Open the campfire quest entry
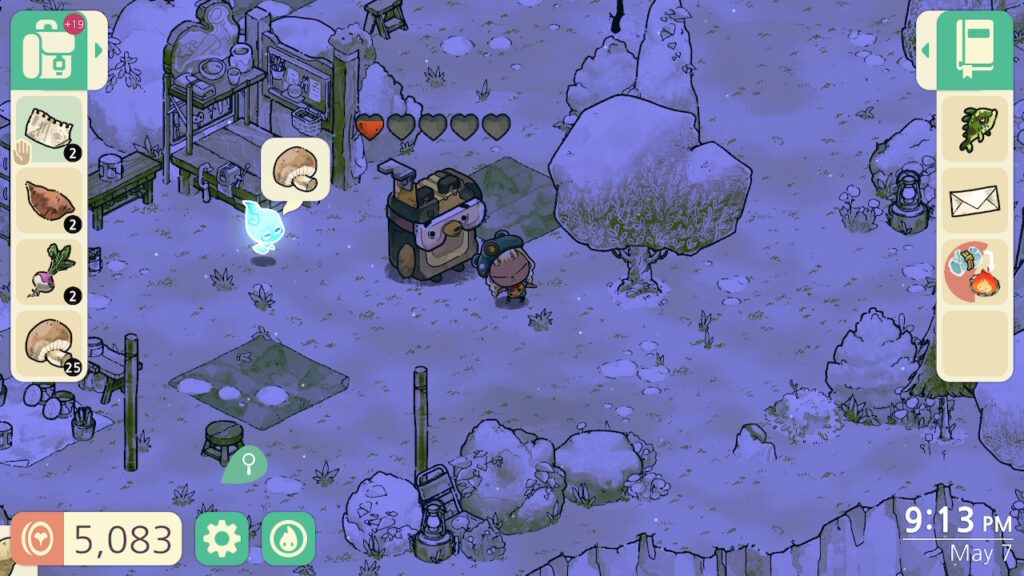1024x576 pixels. [x=973, y=272]
